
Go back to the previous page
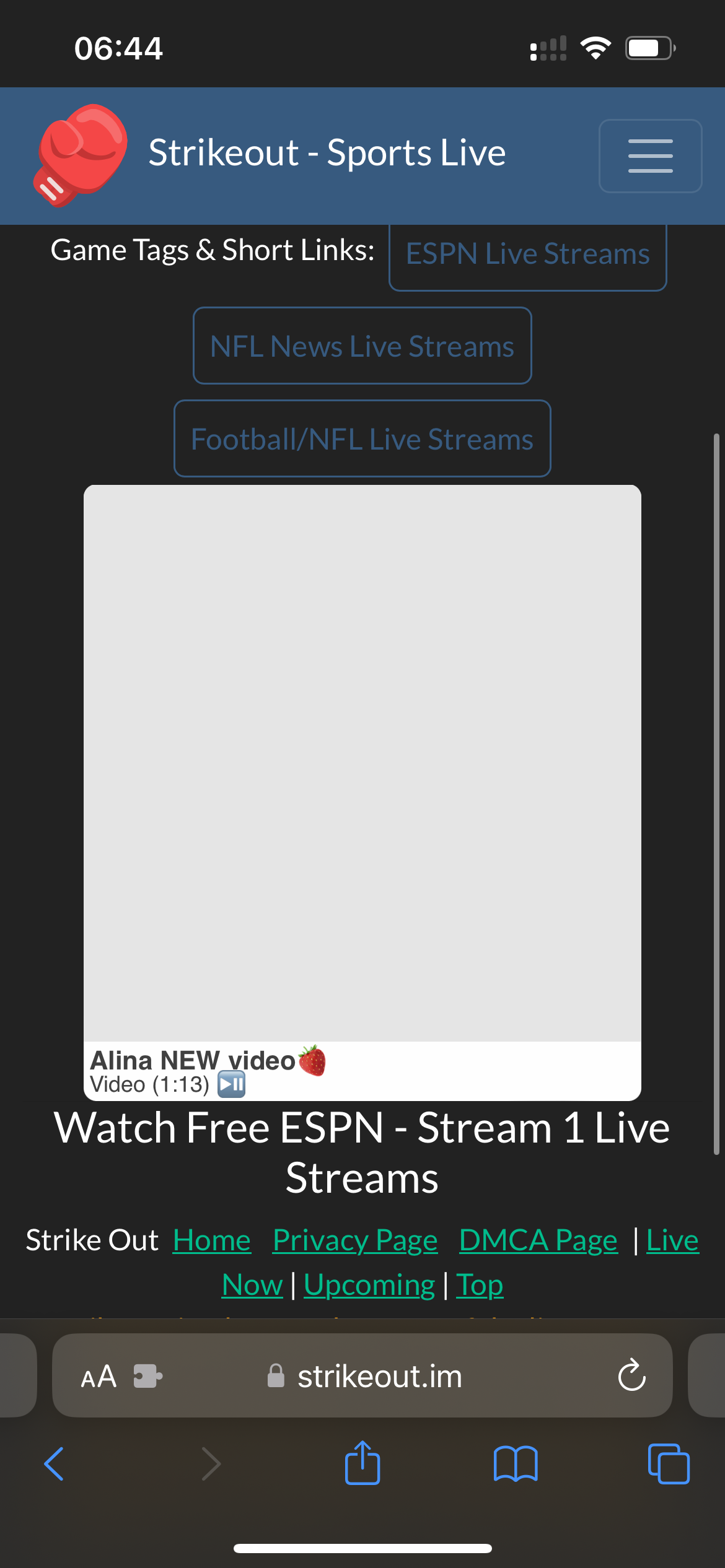point(54,1464)
